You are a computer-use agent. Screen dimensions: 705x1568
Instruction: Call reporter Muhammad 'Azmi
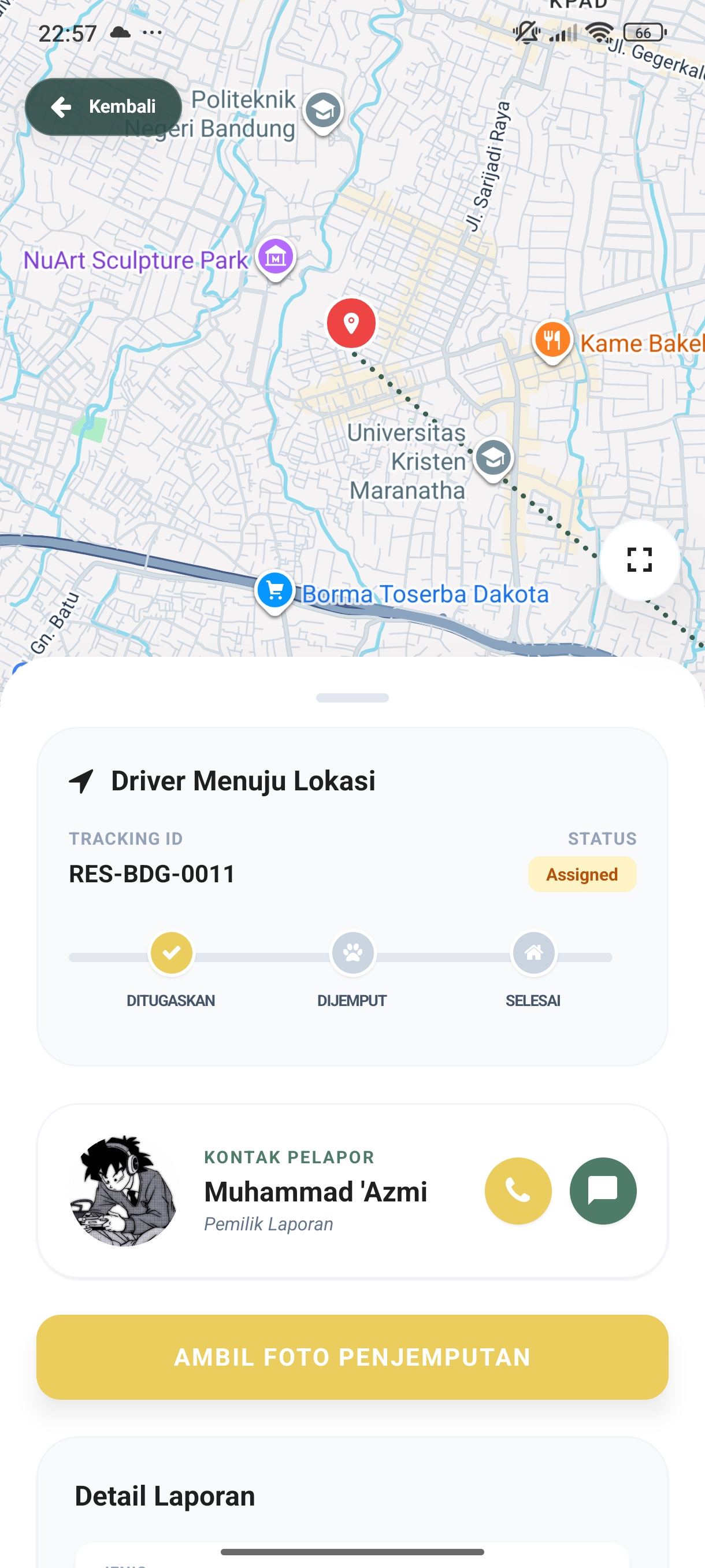pyautogui.click(x=518, y=1190)
